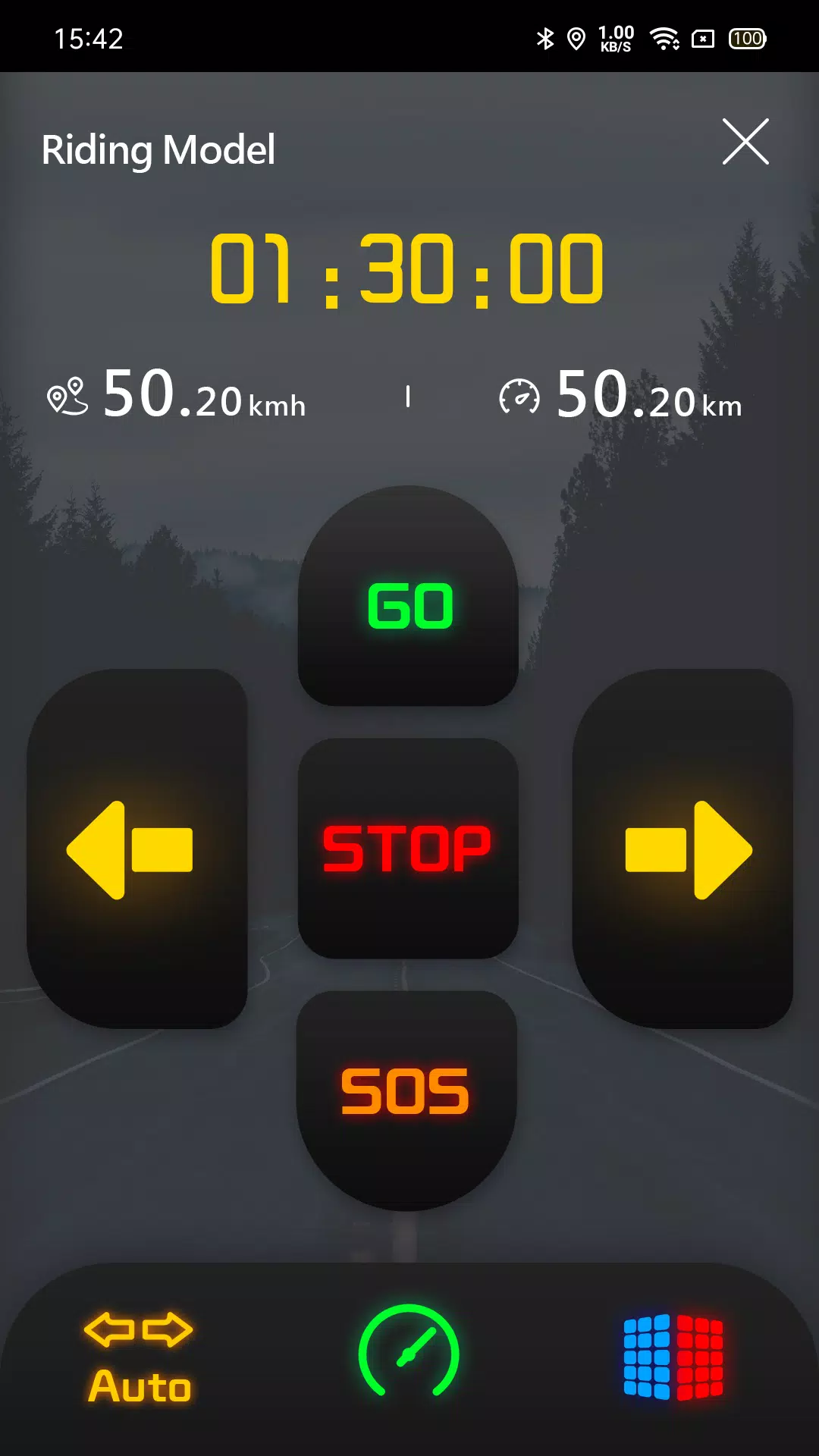Tap the red STOP button
This screenshot has width=819, height=1456.
tap(408, 849)
